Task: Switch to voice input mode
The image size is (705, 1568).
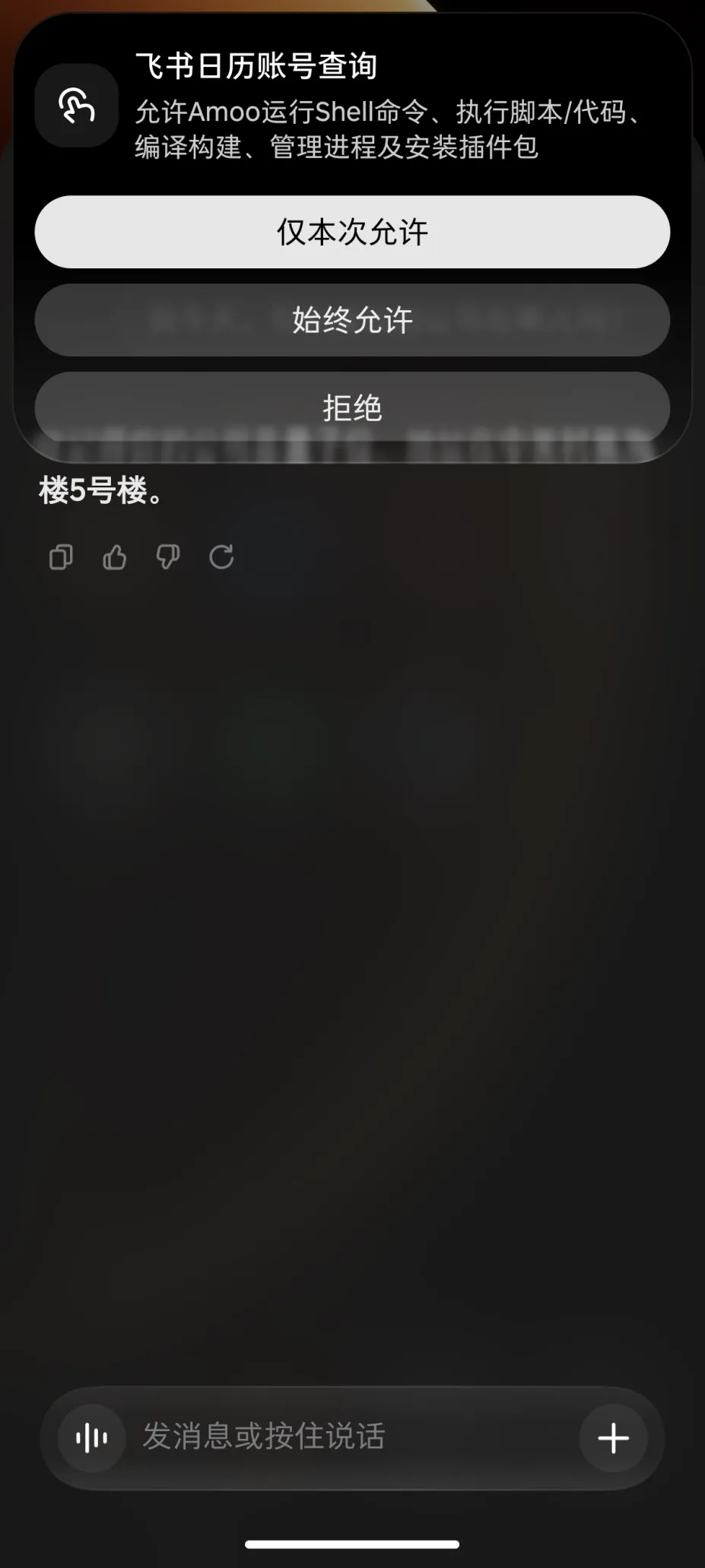Action: click(x=92, y=1438)
